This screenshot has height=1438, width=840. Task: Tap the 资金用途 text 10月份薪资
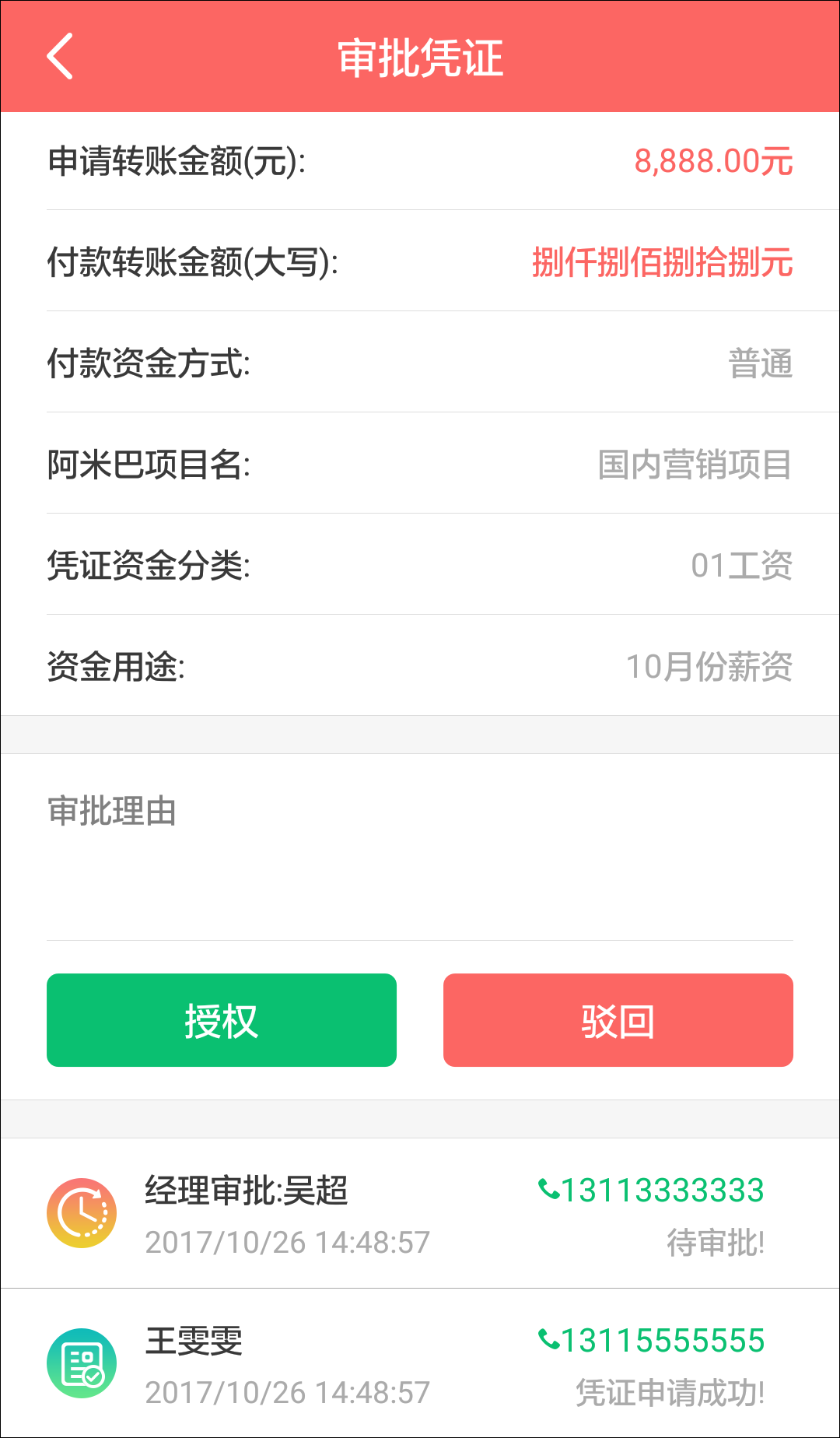tap(710, 665)
